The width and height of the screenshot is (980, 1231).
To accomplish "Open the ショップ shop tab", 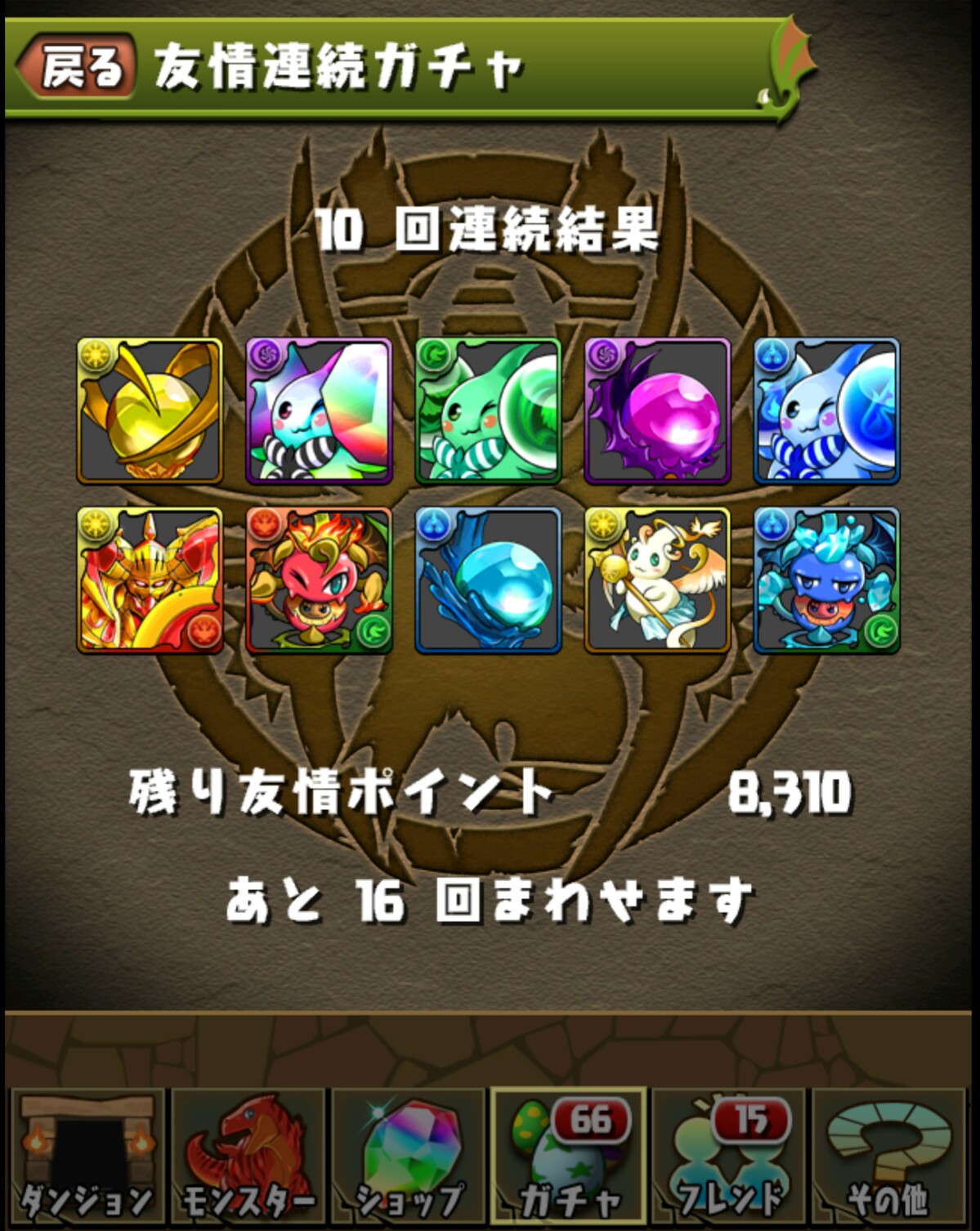I will click(x=409, y=1157).
